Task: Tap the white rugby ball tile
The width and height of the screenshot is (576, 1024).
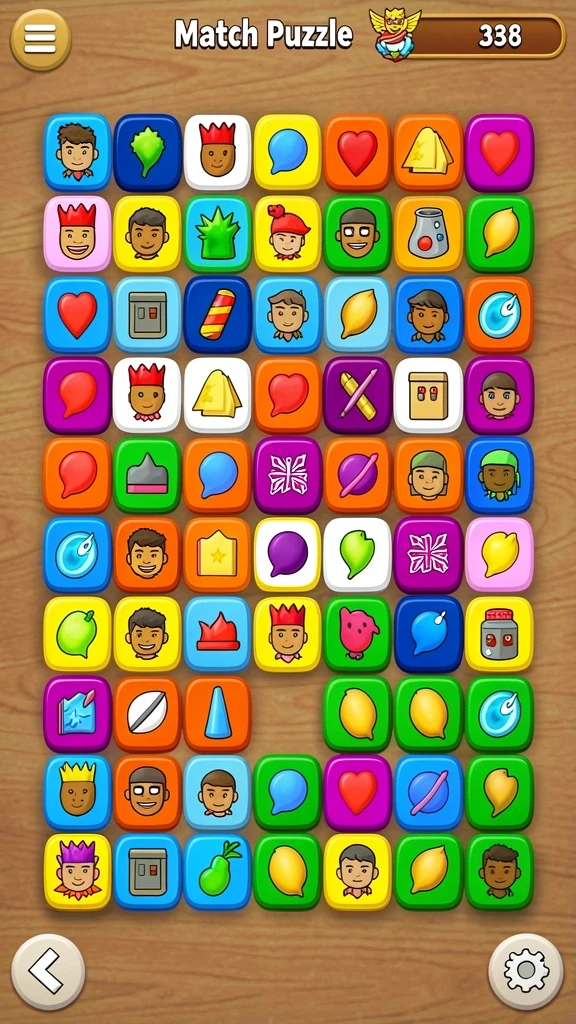Action: pyautogui.click(x=147, y=714)
